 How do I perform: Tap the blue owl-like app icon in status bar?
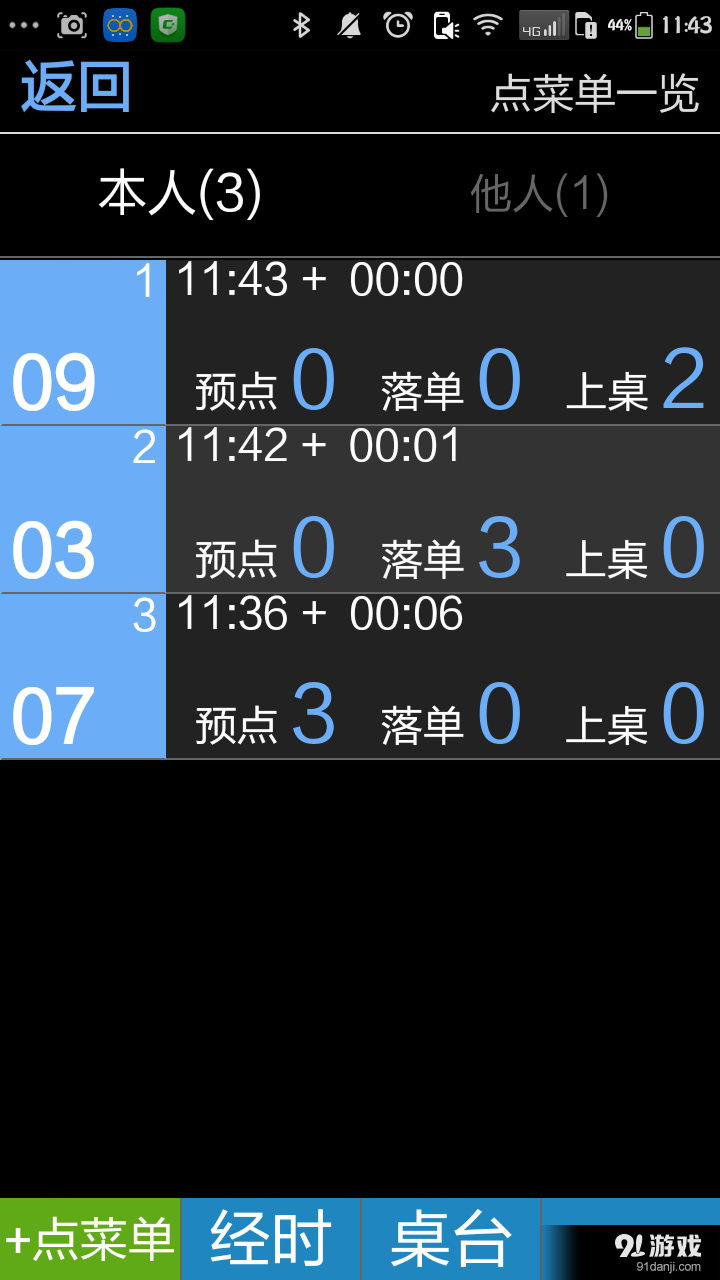(x=119, y=25)
